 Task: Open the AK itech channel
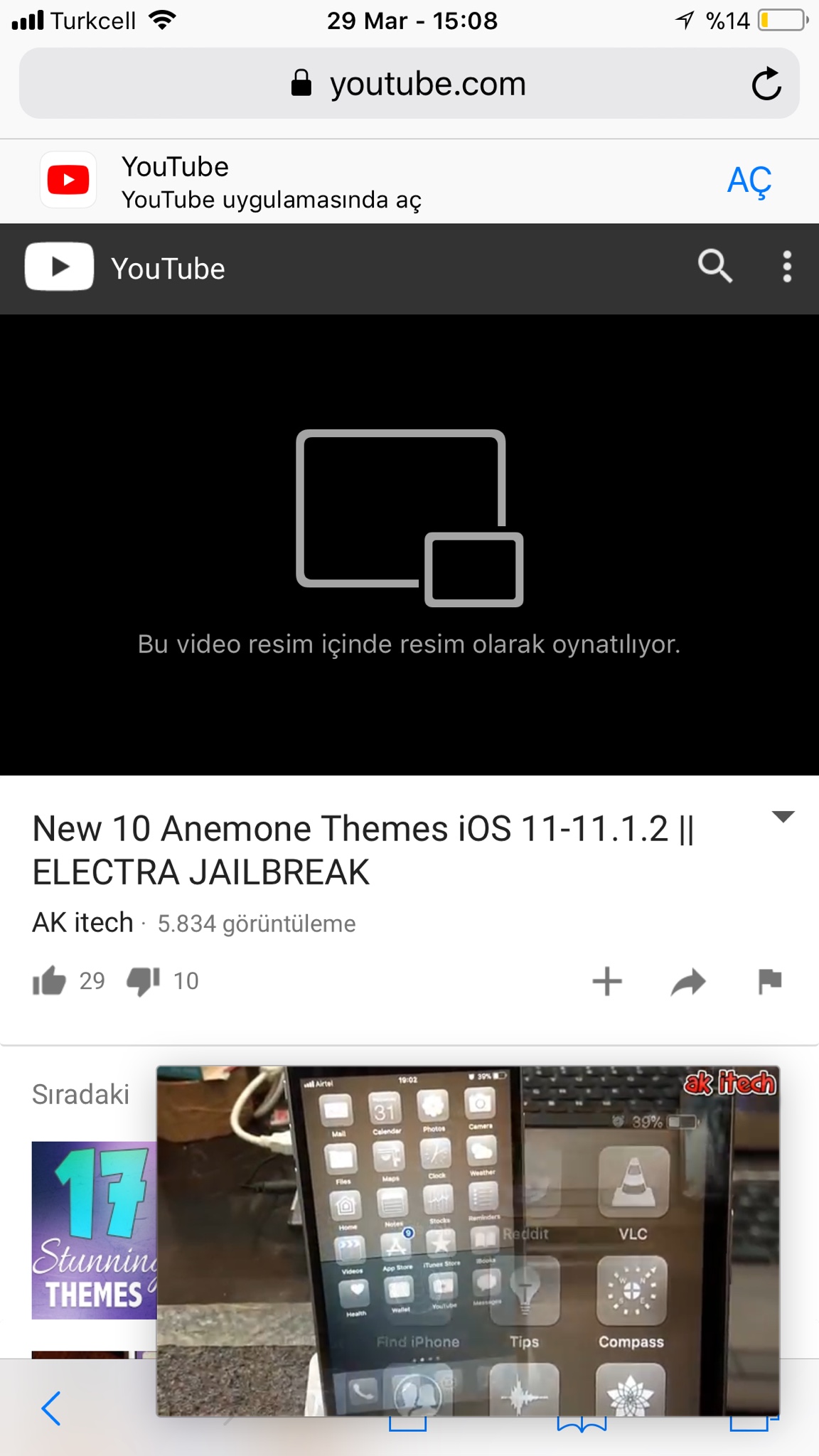[x=82, y=922]
